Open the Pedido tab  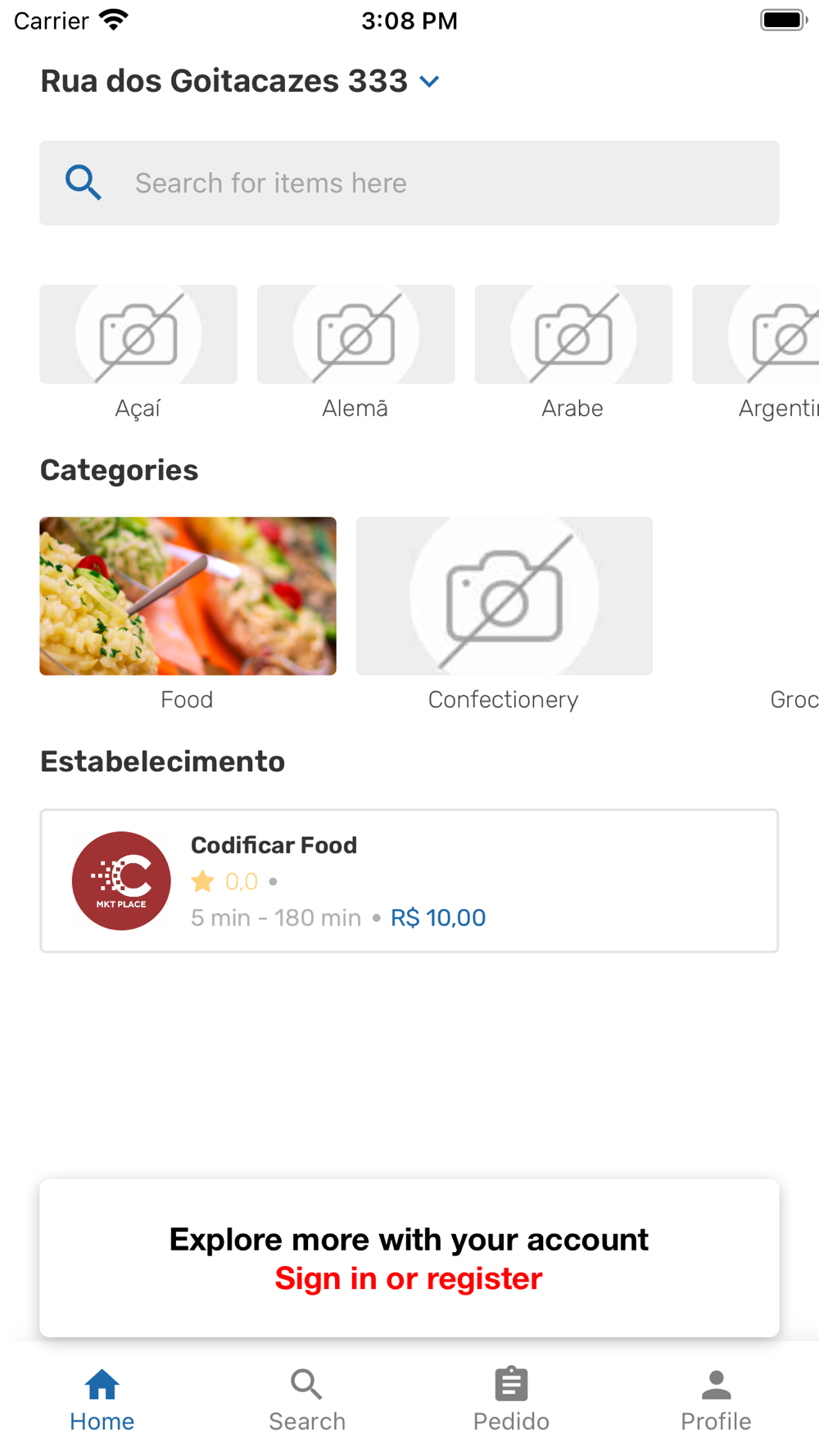point(511,1399)
